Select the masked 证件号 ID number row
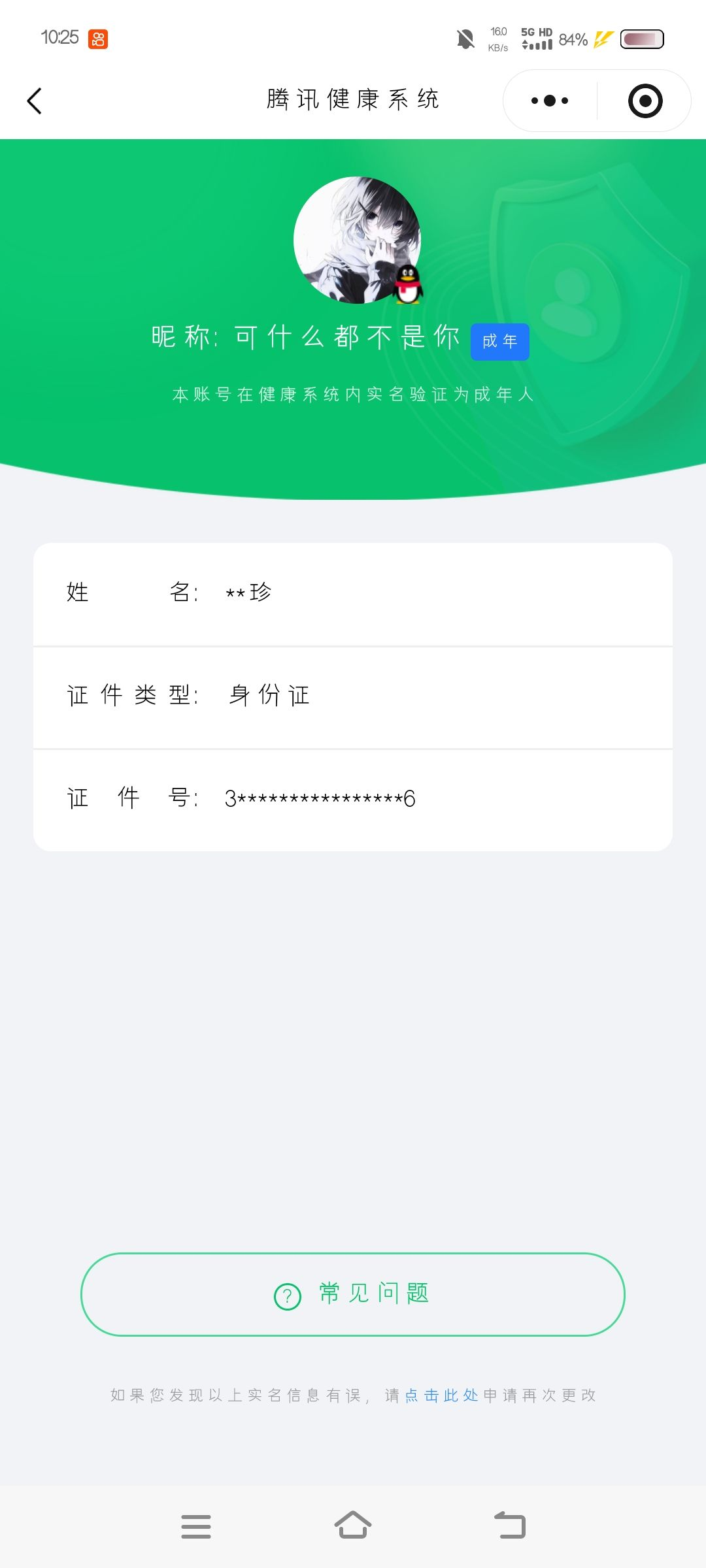Viewport: 706px width, 1568px height. pyautogui.click(x=353, y=798)
